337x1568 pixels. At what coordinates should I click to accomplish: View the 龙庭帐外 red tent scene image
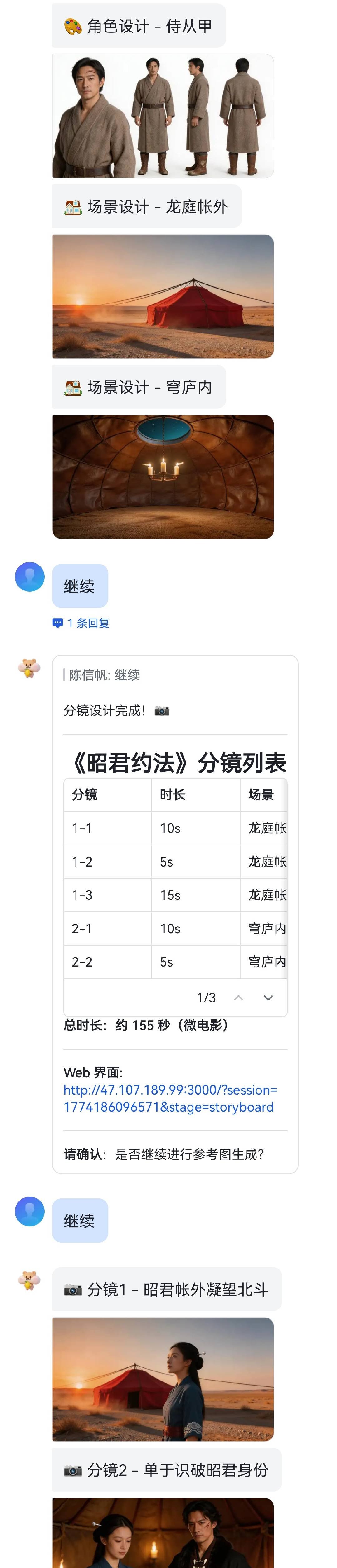(163, 296)
